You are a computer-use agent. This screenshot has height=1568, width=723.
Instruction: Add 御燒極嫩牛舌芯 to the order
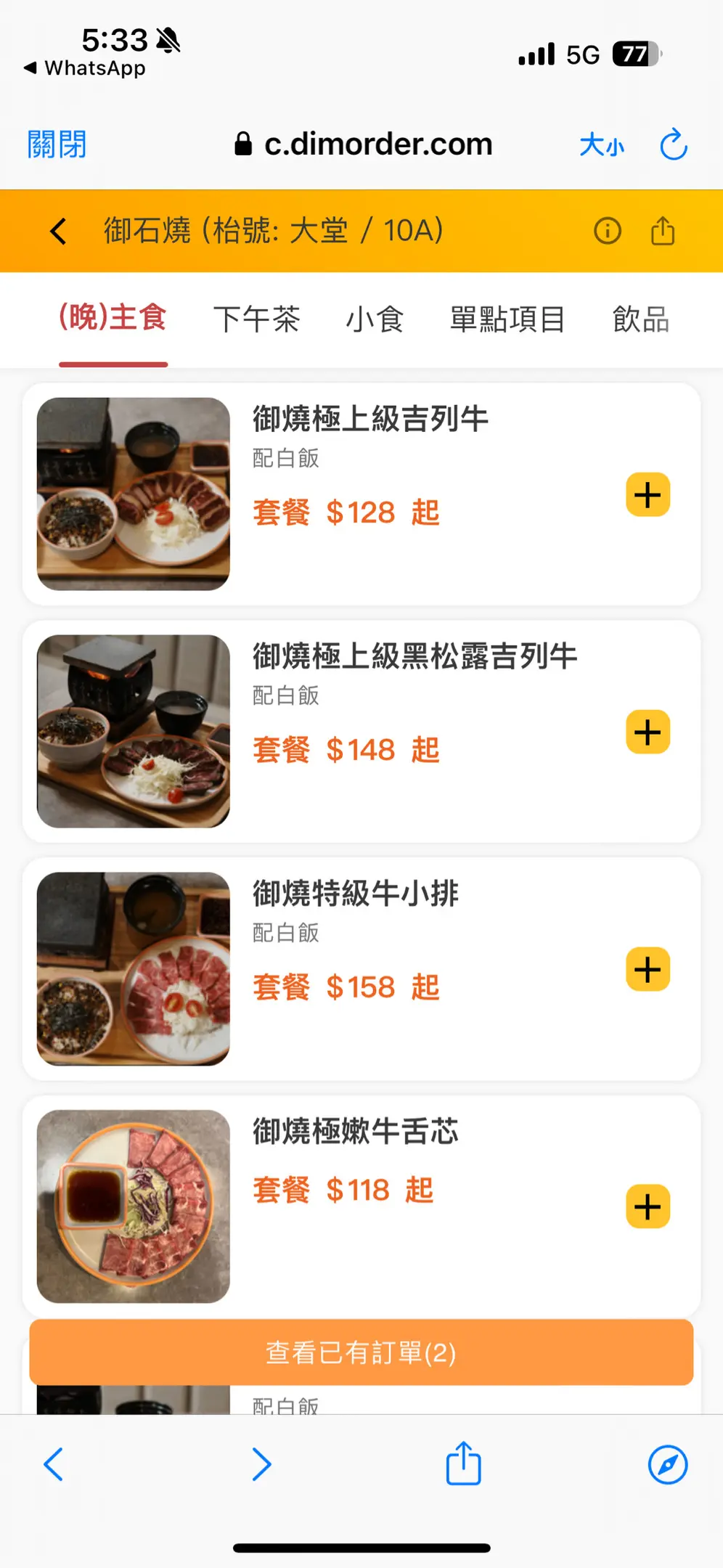pyautogui.click(x=648, y=1206)
